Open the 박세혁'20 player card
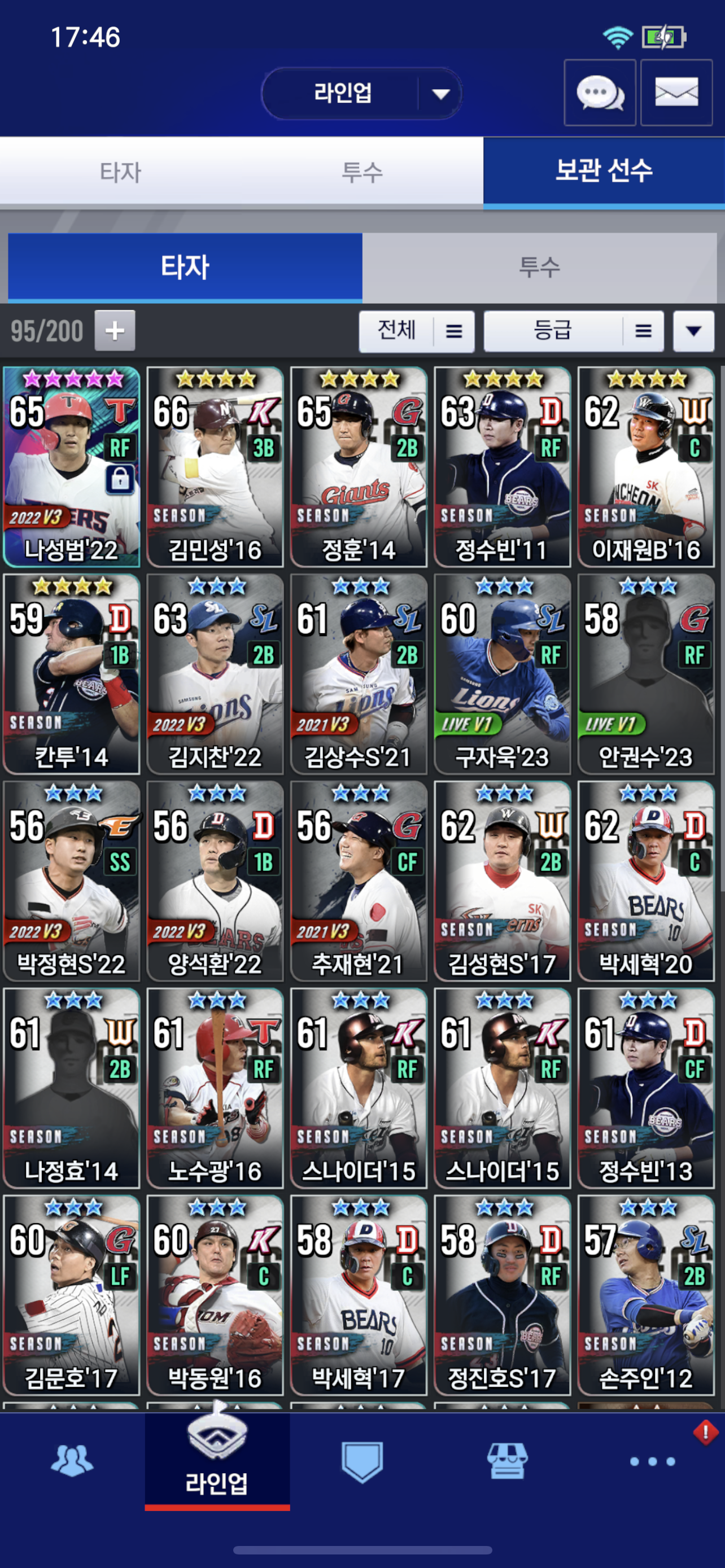Viewport: 725px width, 1568px height. [x=646, y=881]
